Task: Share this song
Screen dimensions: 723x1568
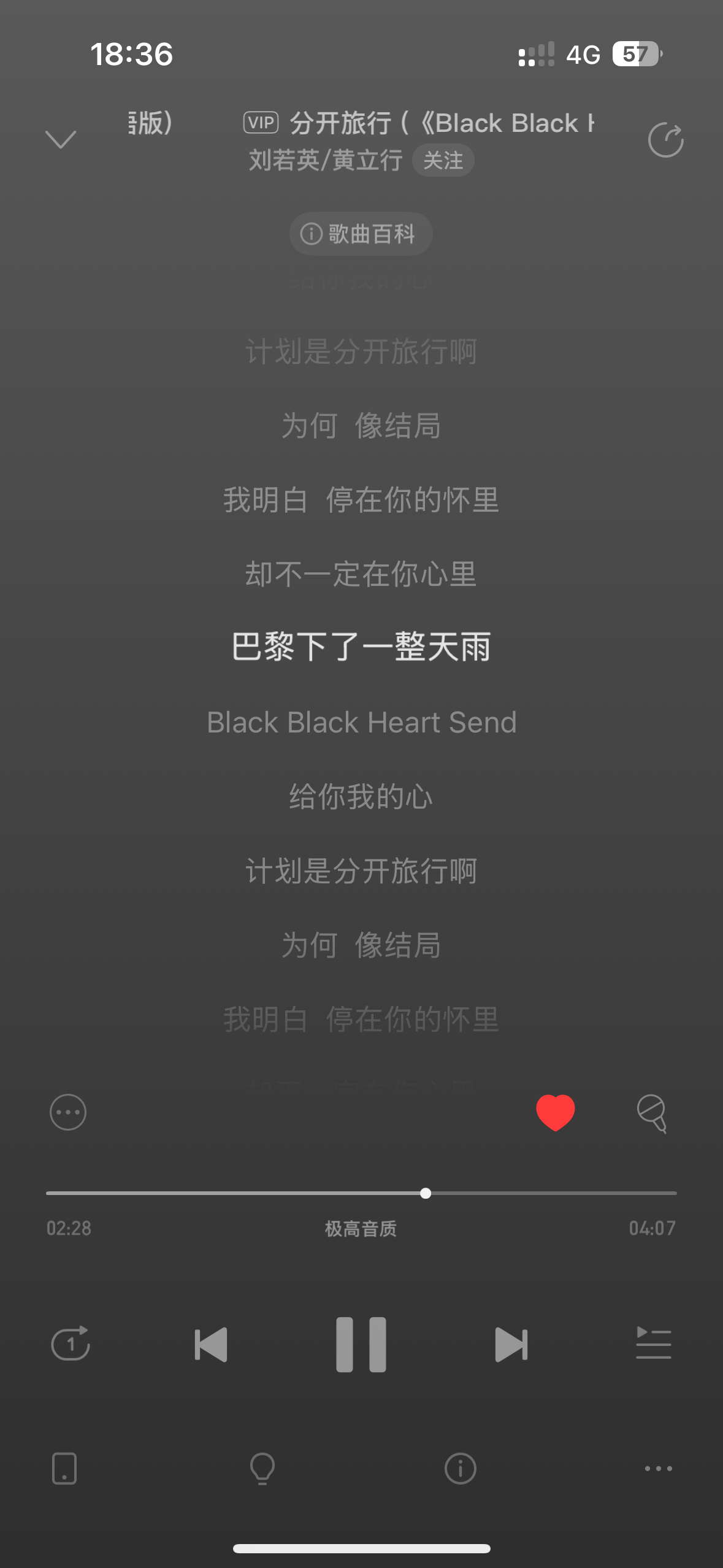Action: click(x=665, y=140)
